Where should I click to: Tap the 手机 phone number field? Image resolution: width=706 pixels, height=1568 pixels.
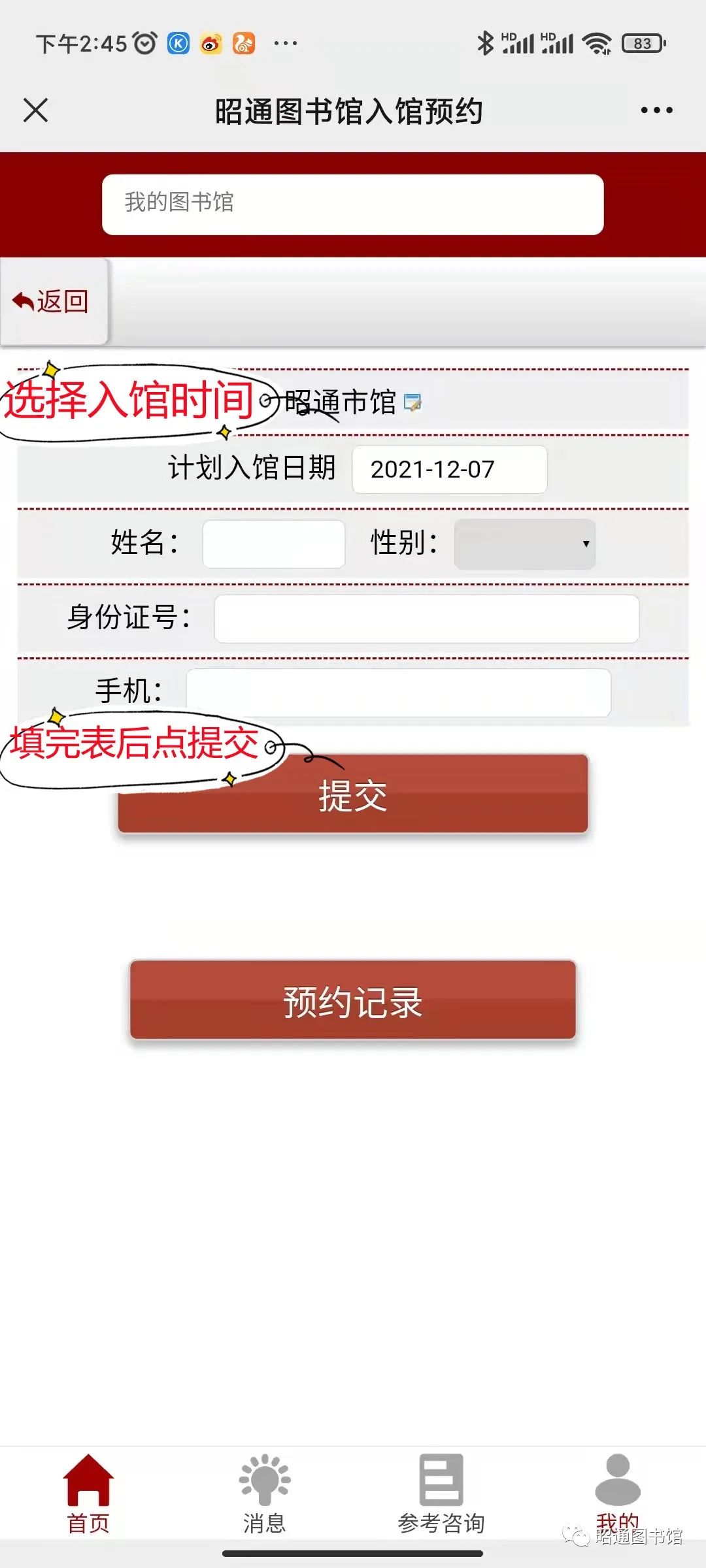click(x=398, y=693)
